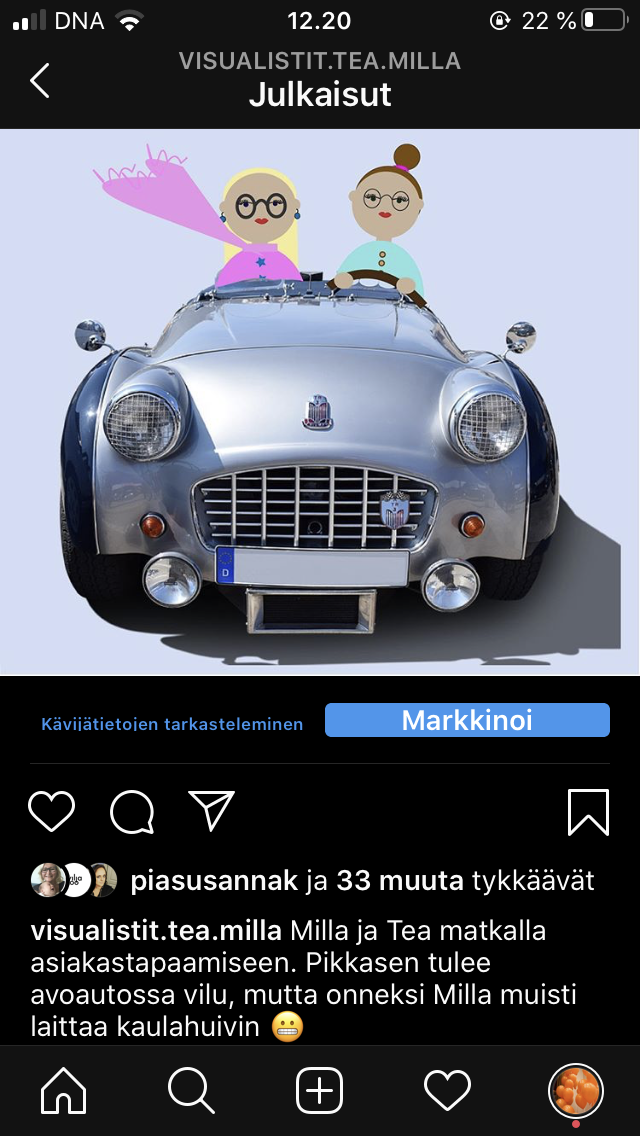Tap the Markkinoi promote button
Viewport: 640px width, 1136px height.
[x=467, y=720]
